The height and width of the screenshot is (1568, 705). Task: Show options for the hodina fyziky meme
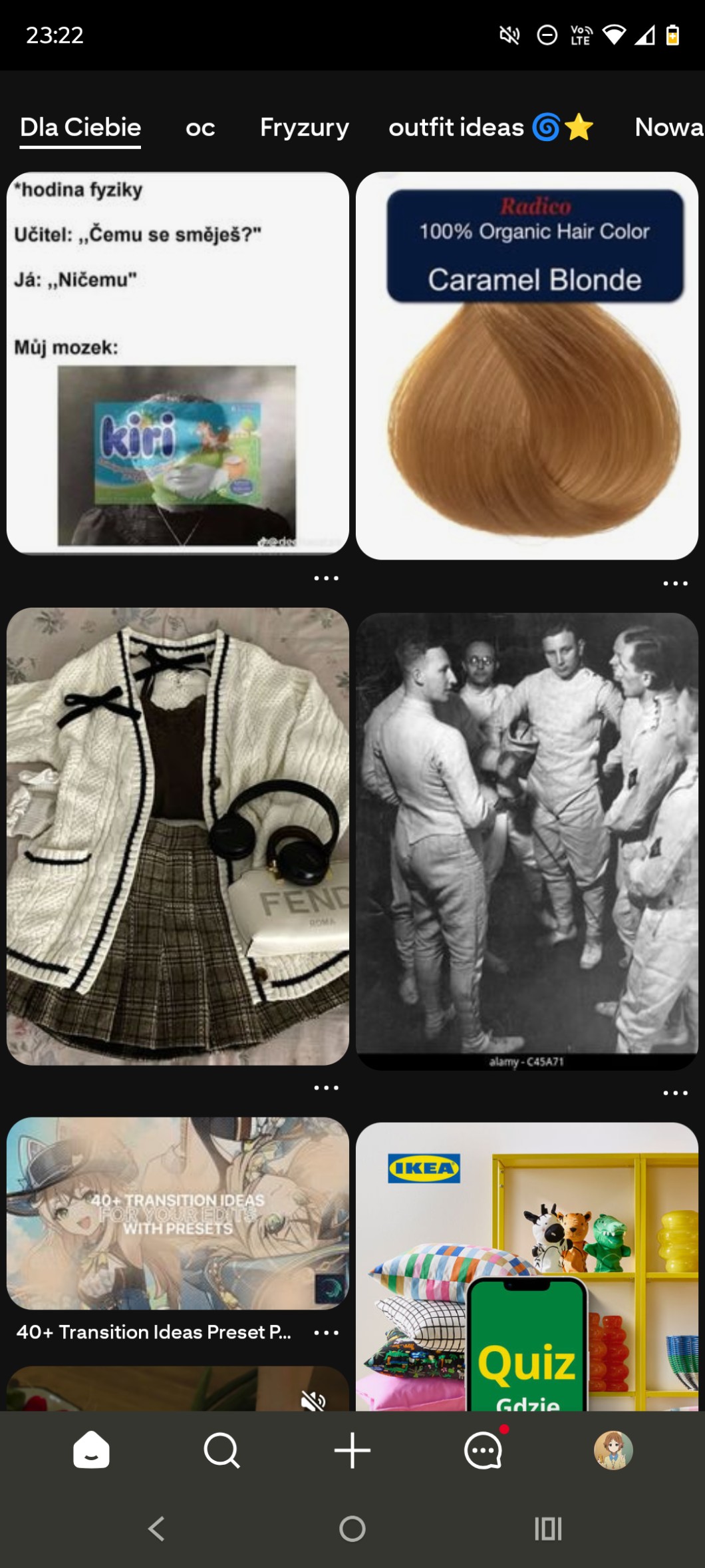tap(326, 578)
